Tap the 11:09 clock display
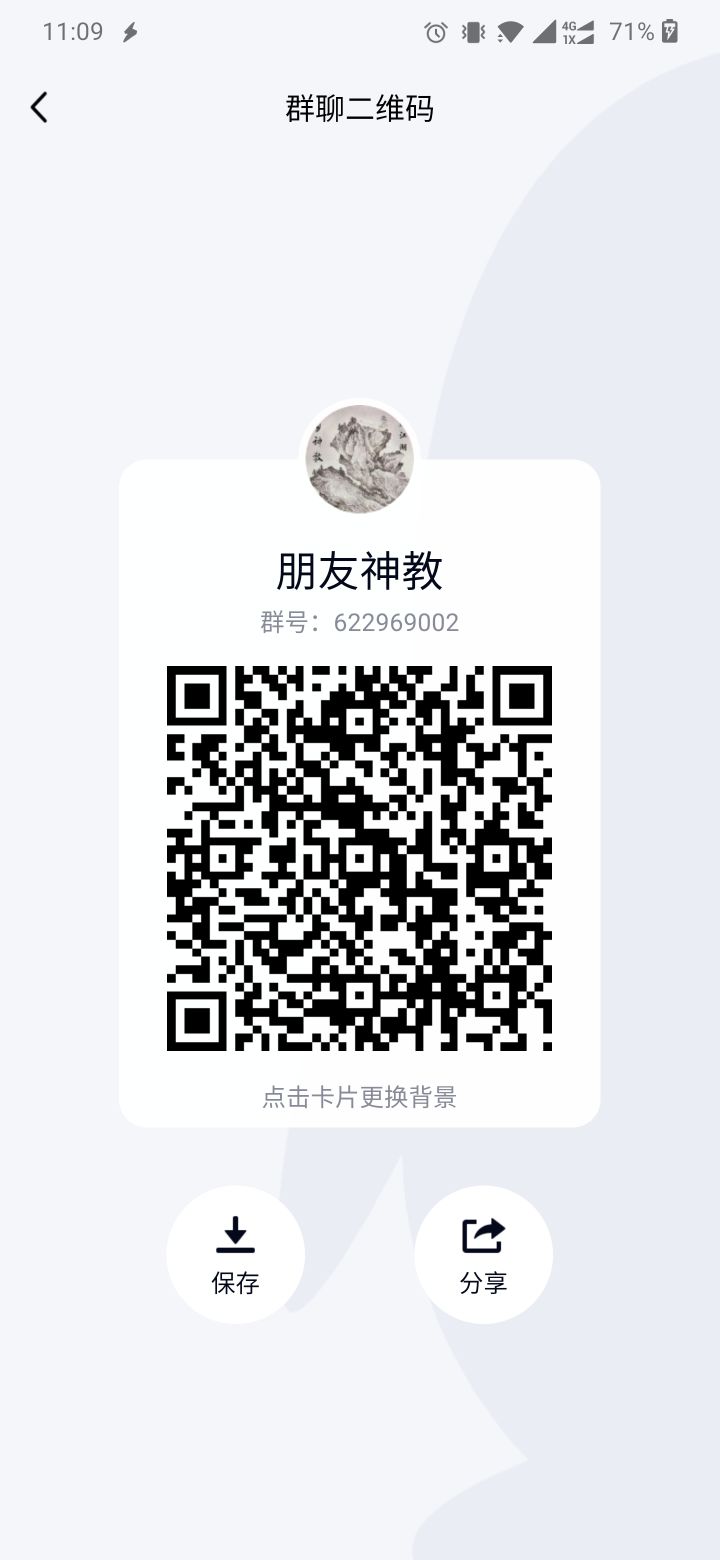Viewport: 720px width, 1560px height. [x=74, y=31]
